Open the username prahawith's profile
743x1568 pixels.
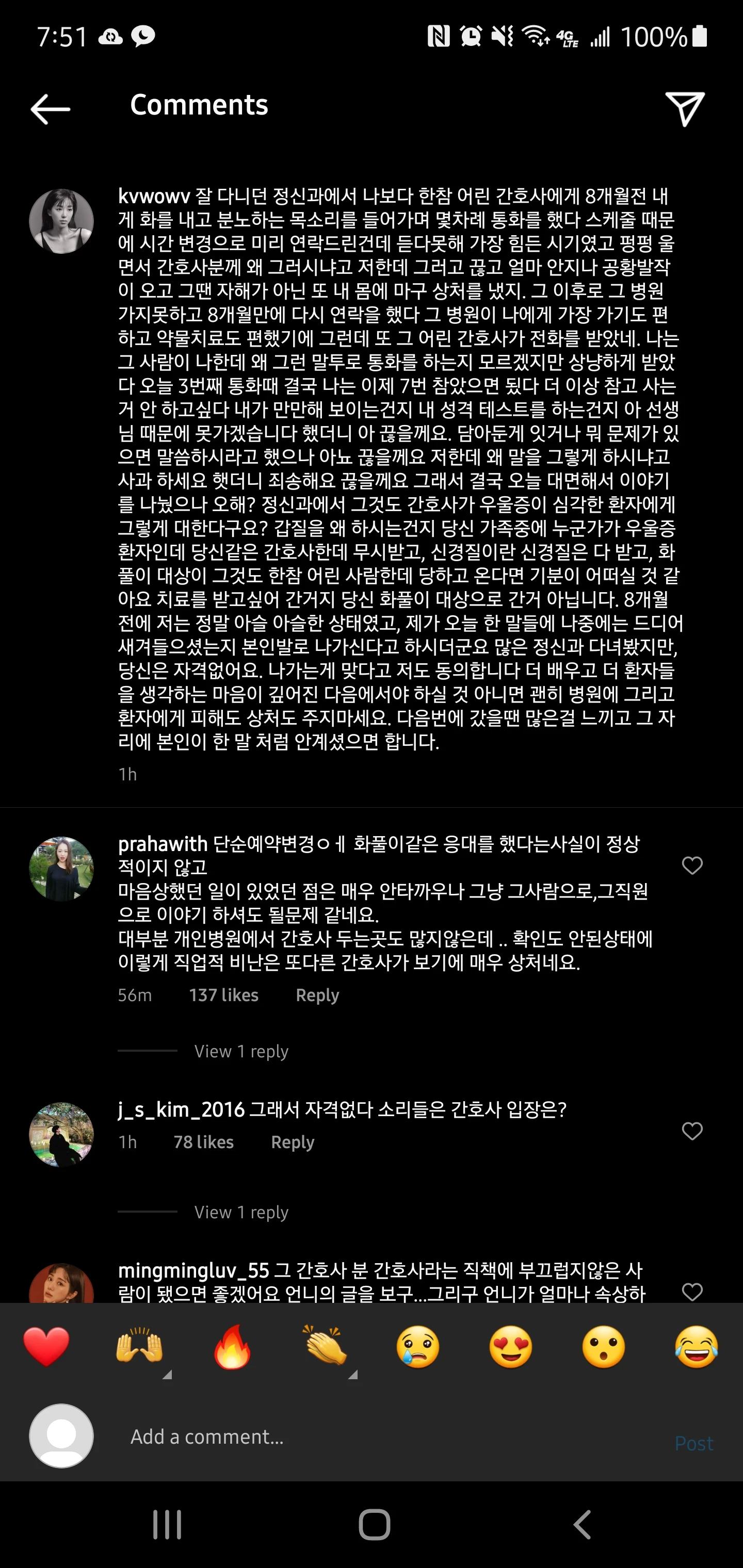click(x=163, y=844)
